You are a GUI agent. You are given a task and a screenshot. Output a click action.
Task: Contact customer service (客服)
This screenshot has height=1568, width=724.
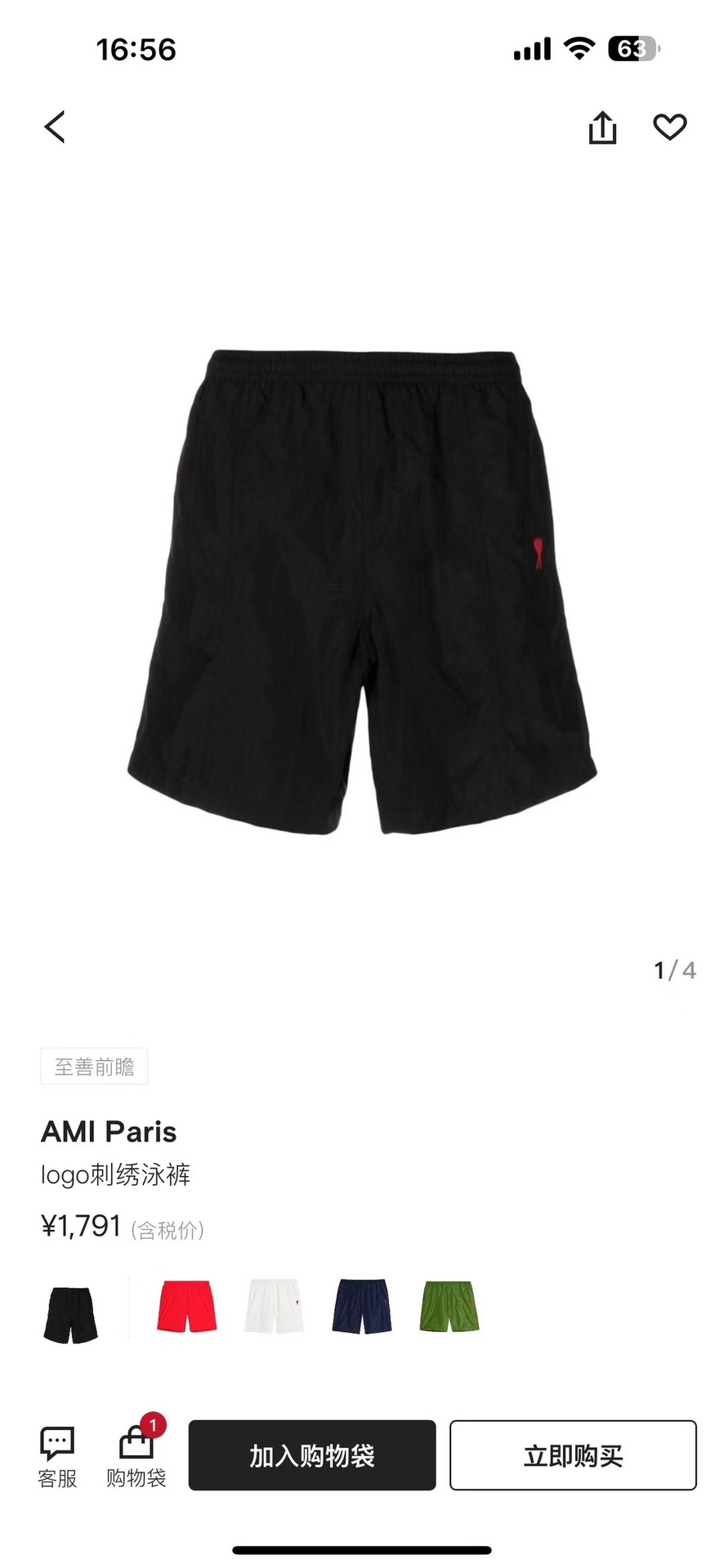tap(57, 1457)
